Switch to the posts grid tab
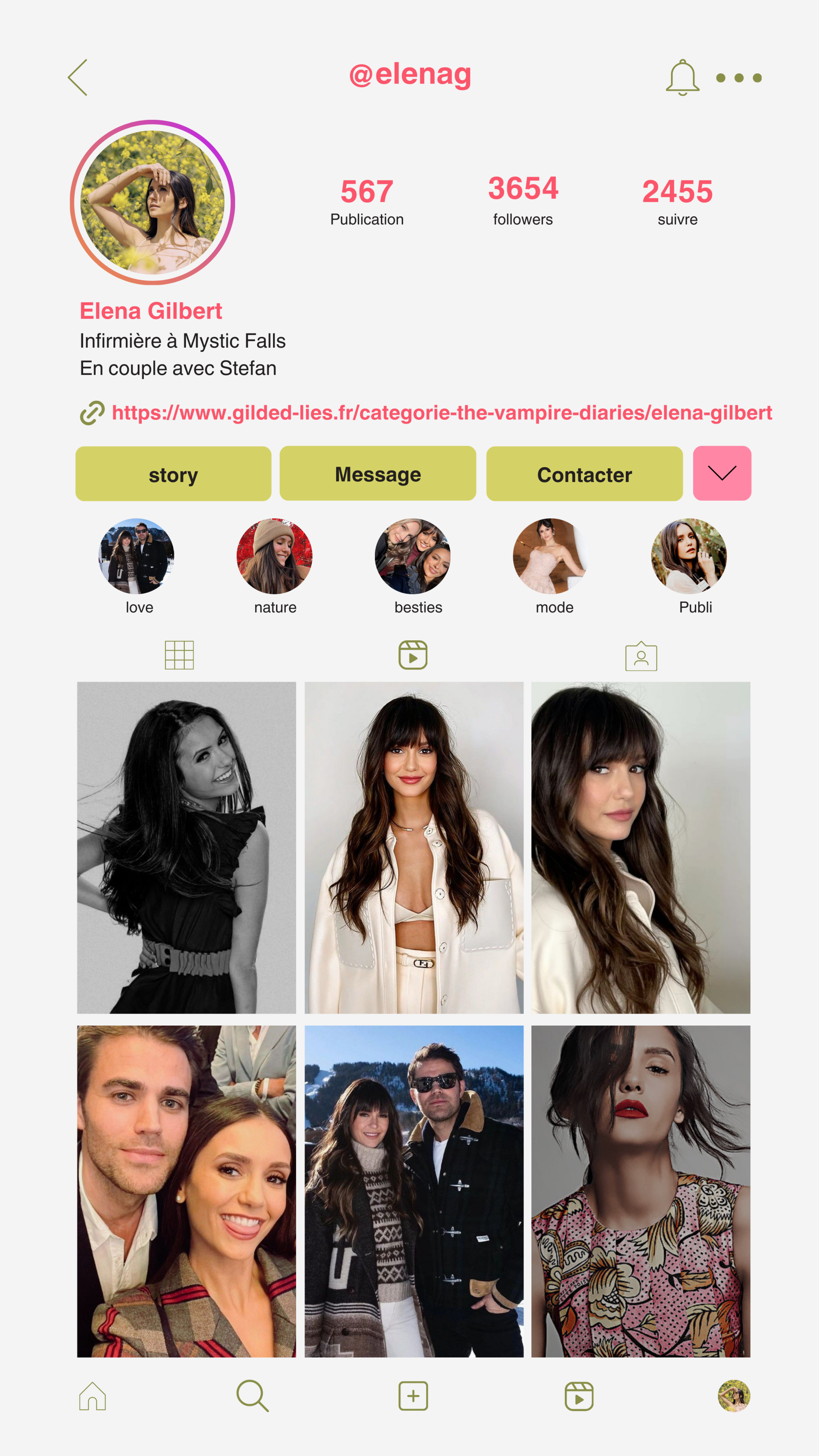This screenshot has height=1456, width=819. coord(179,655)
